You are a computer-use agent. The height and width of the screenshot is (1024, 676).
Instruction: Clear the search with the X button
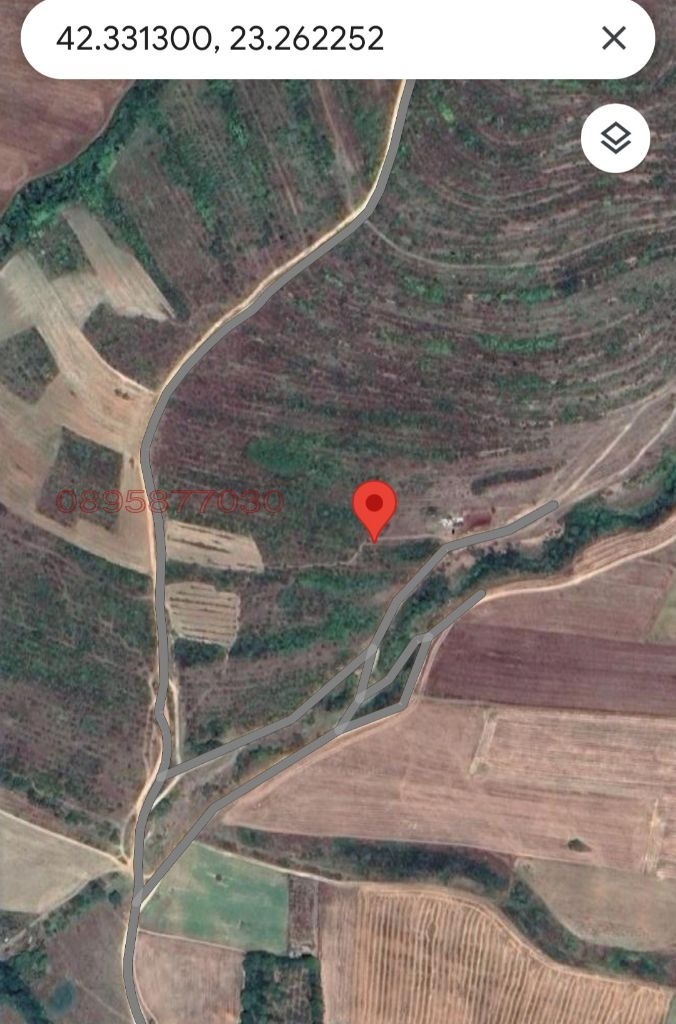(x=613, y=38)
